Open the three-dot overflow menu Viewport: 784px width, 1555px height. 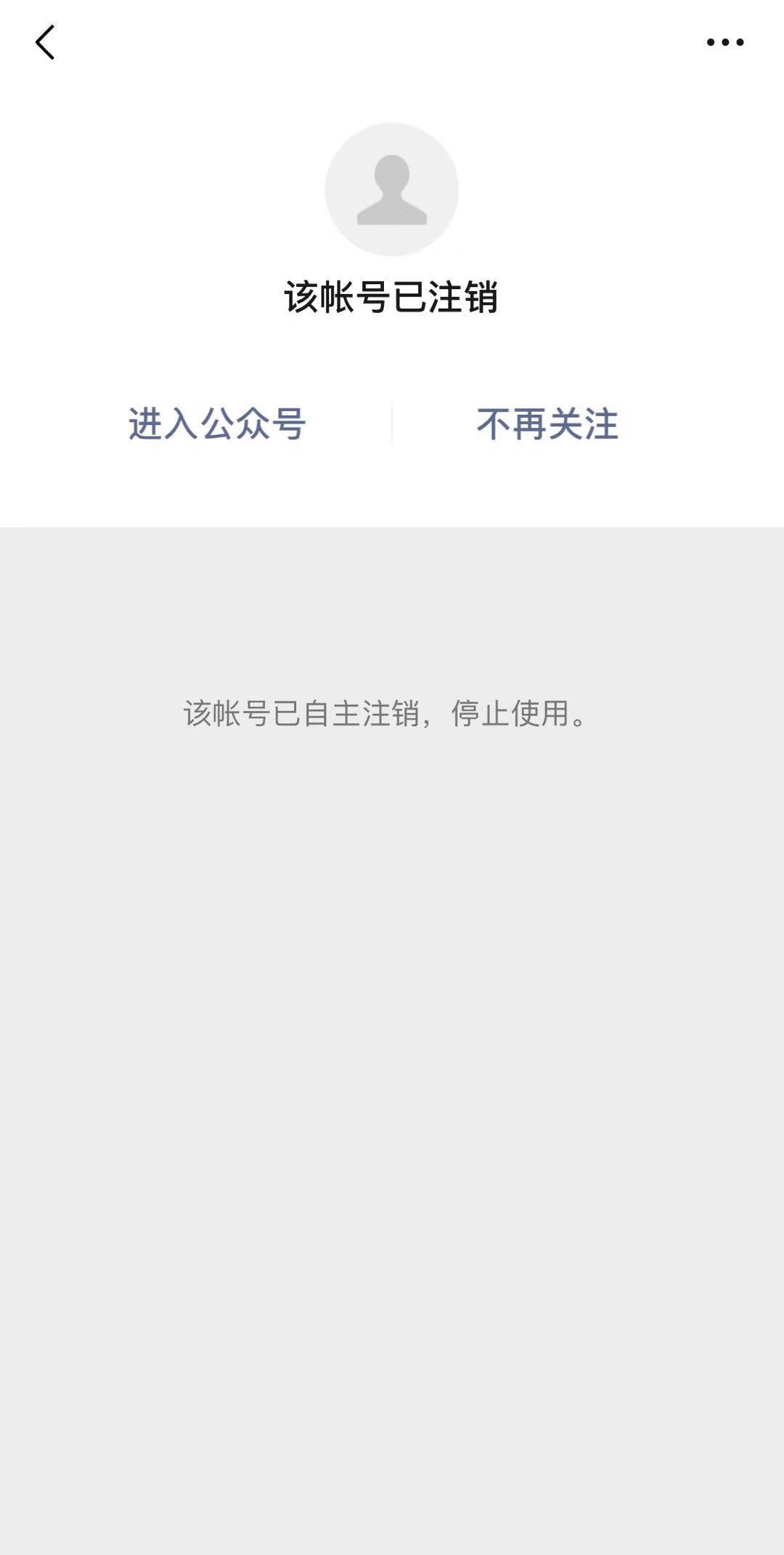(x=724, y=42)
